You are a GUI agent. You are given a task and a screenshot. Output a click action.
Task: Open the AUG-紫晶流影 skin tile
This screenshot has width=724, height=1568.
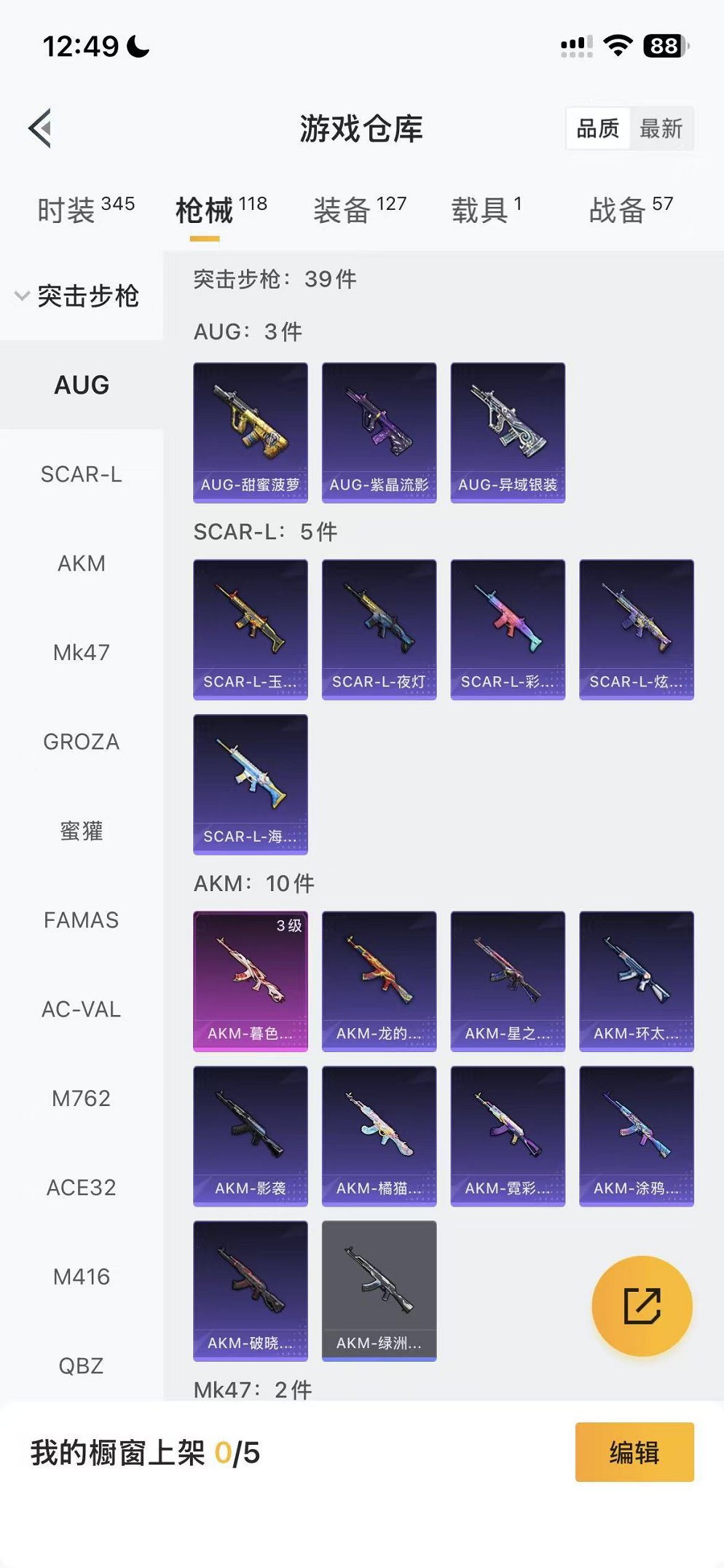[379, 432]
